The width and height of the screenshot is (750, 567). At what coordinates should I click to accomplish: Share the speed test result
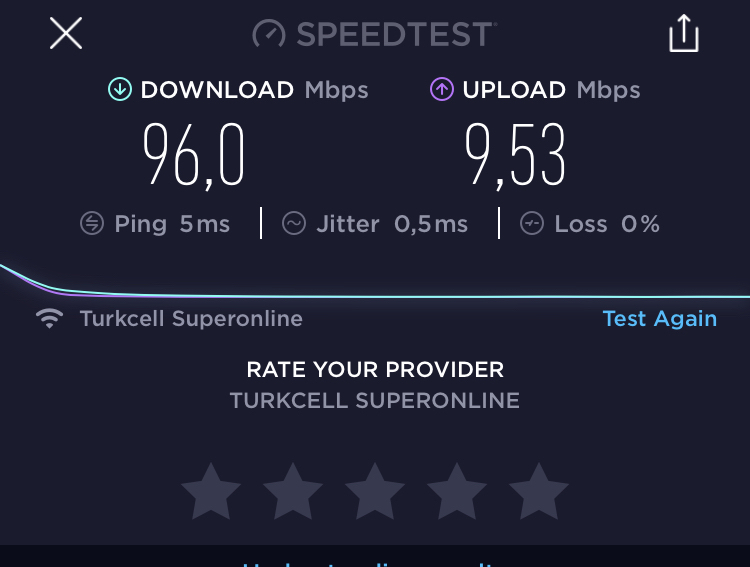tap(683, 35)
